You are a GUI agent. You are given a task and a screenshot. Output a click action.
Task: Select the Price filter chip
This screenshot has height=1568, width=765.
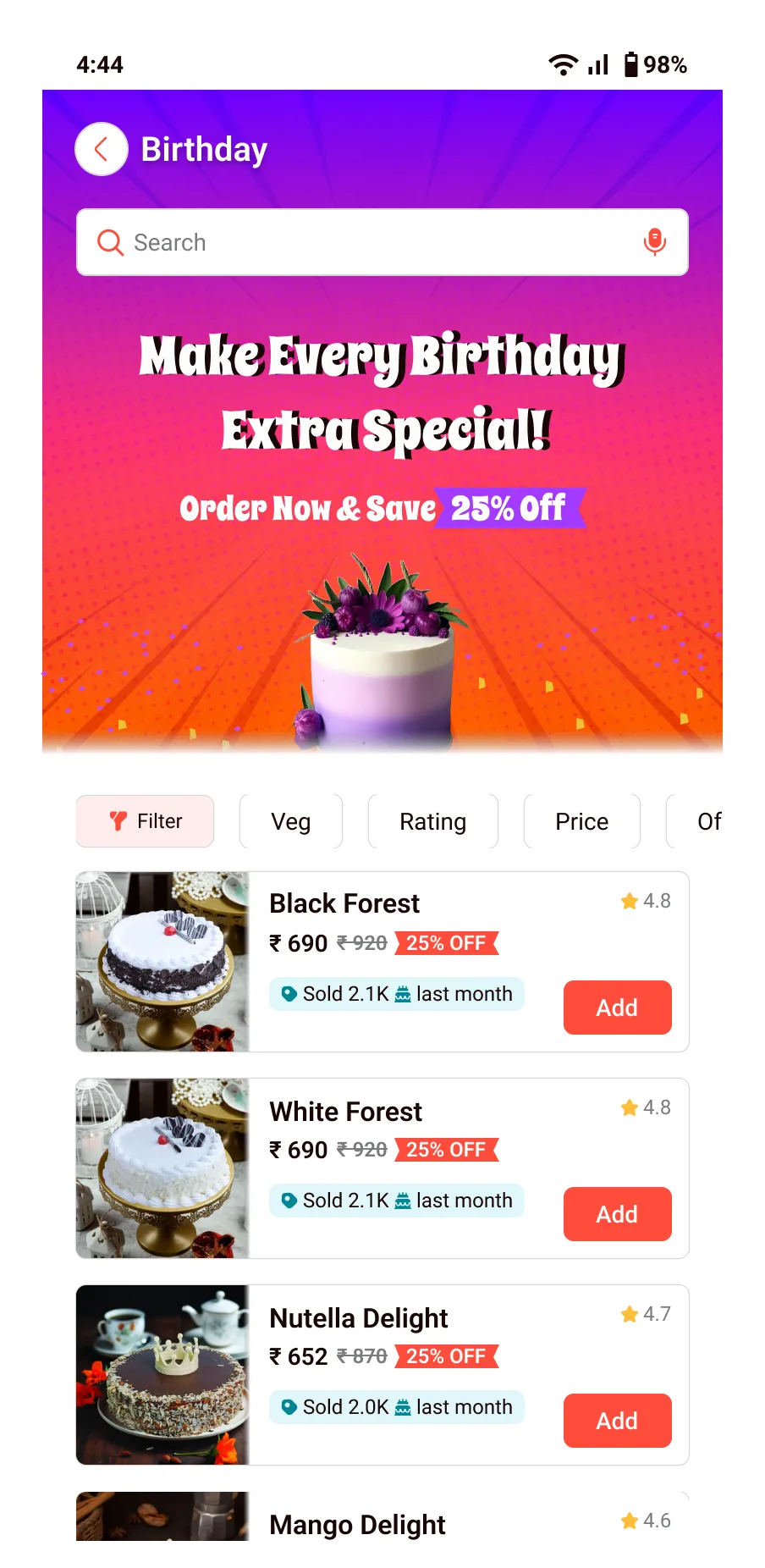click(581, 821)
